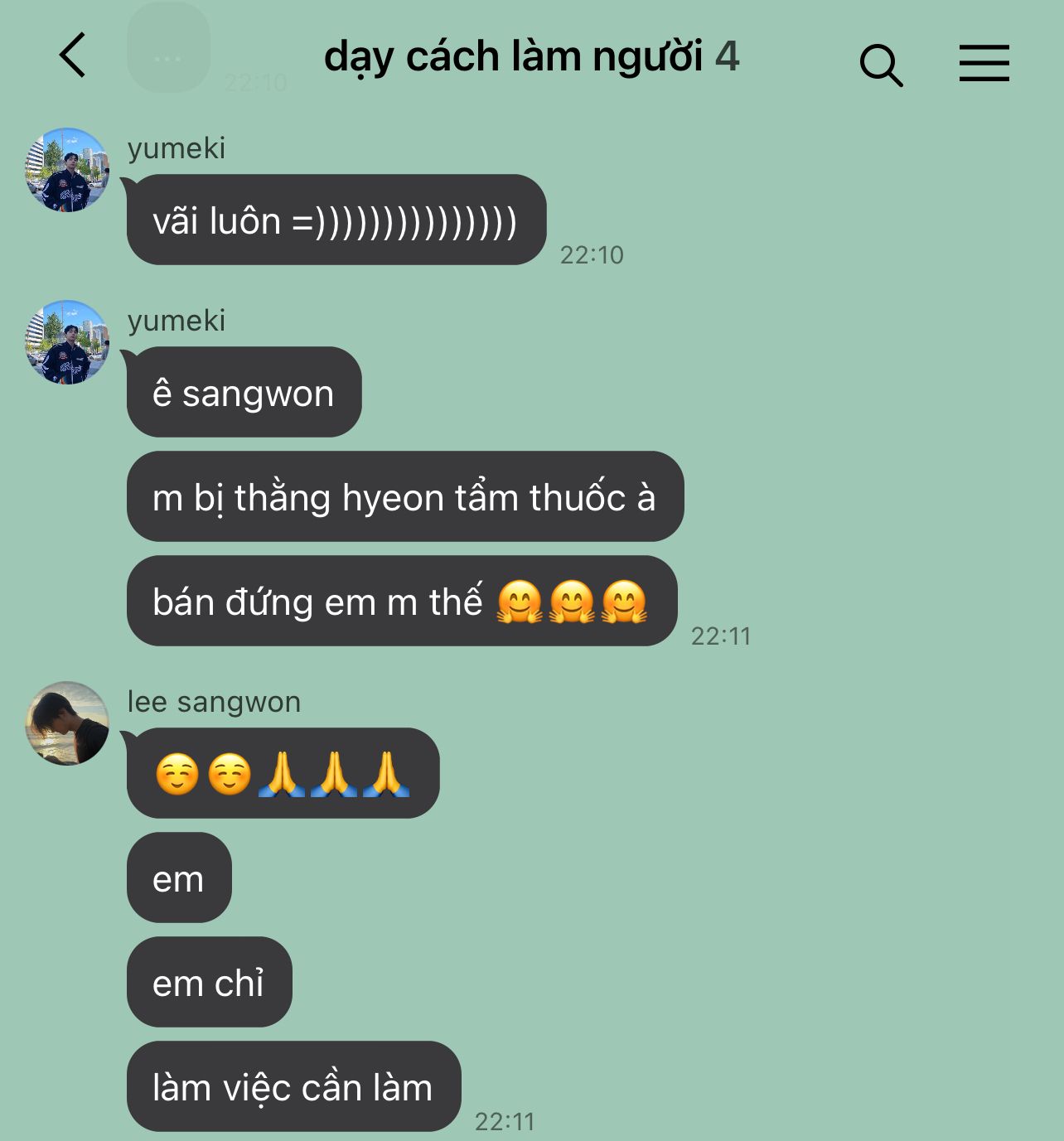Open lee sangwon's profile picture

point(67,723)
